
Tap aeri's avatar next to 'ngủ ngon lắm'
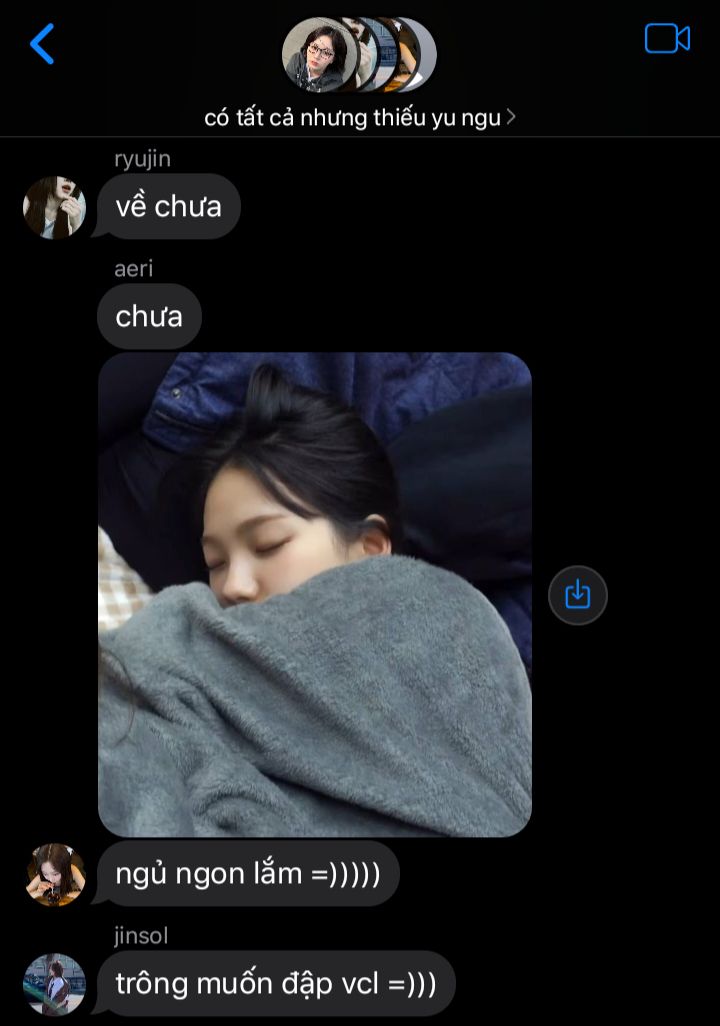(x=54, y=874)
